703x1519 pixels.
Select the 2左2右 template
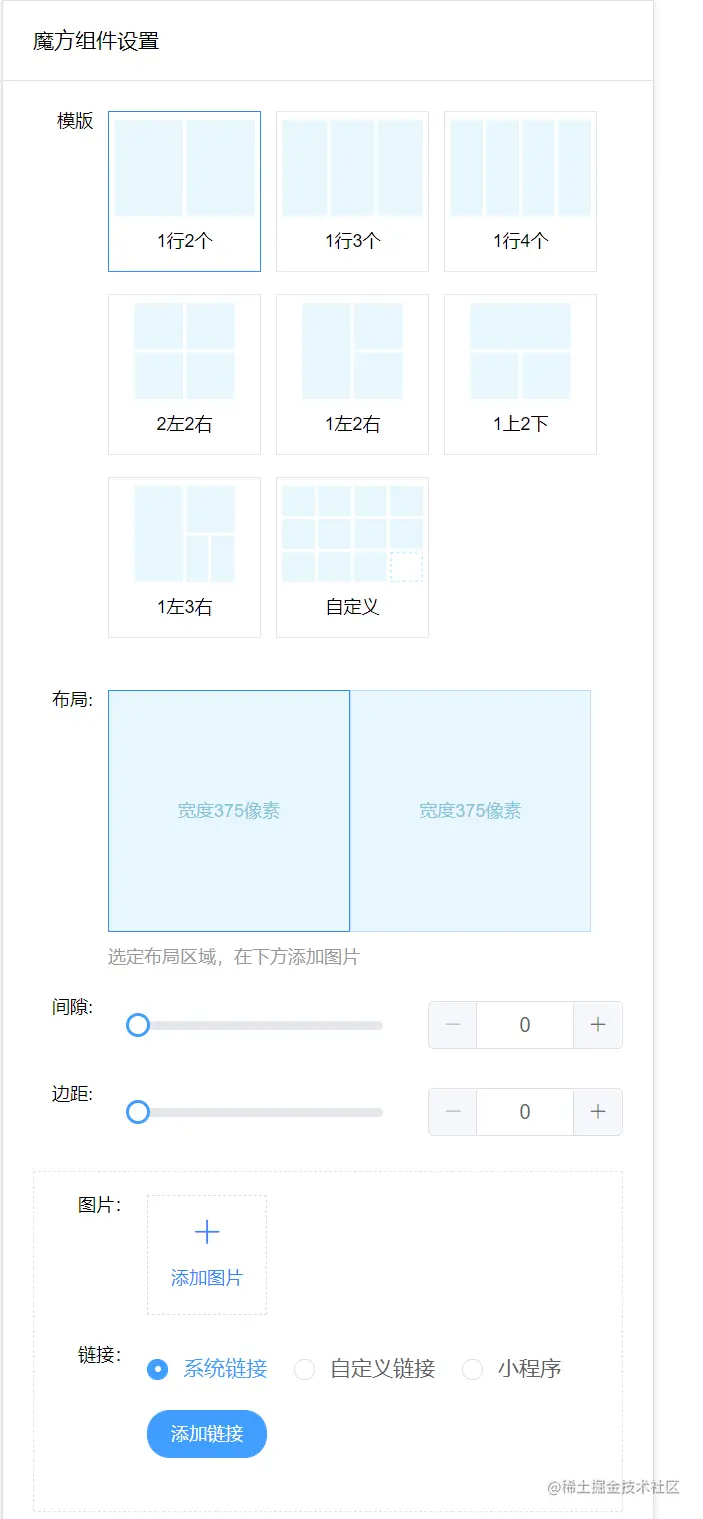tap(184, 373)
